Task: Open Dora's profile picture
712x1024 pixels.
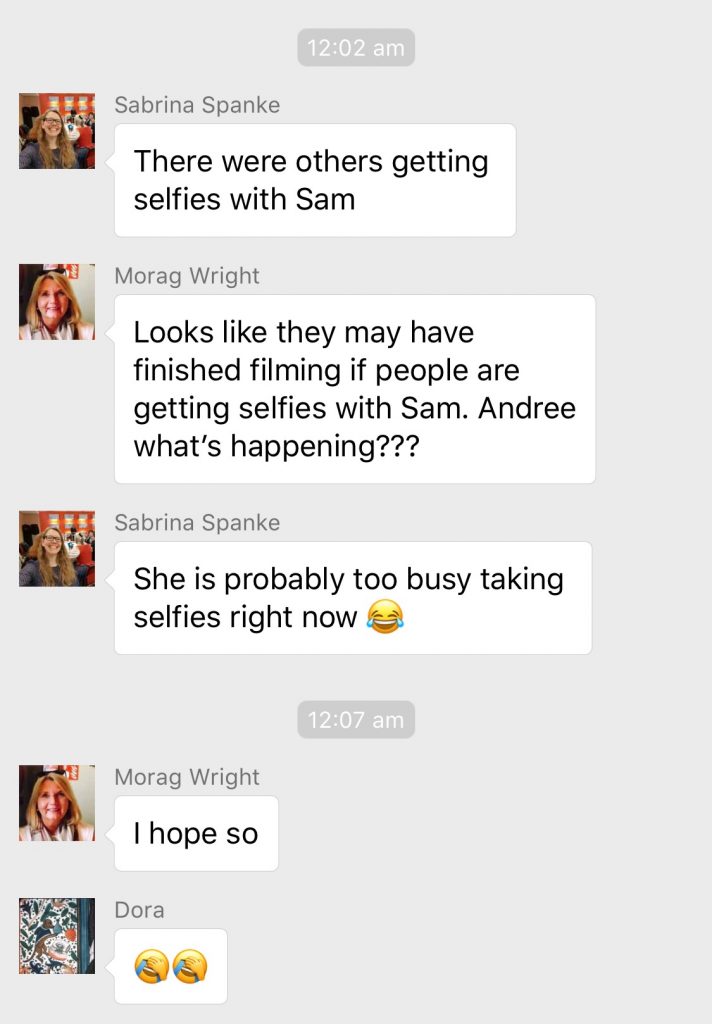Action: 57,936
